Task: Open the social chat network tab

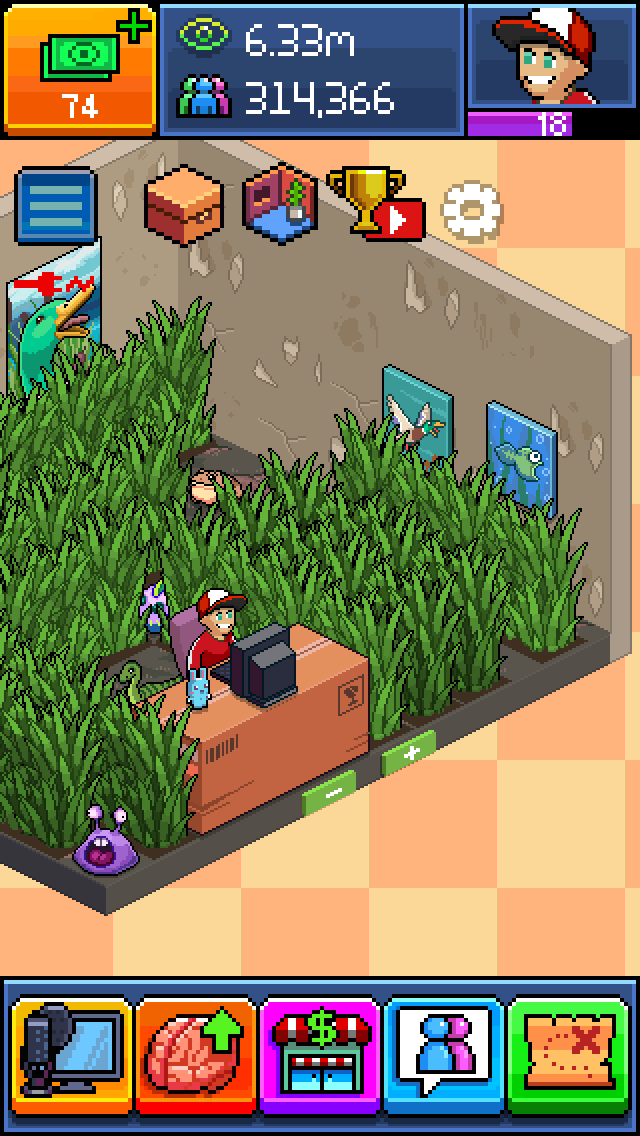Action: pyautogui.click(x=445, y=1056)
